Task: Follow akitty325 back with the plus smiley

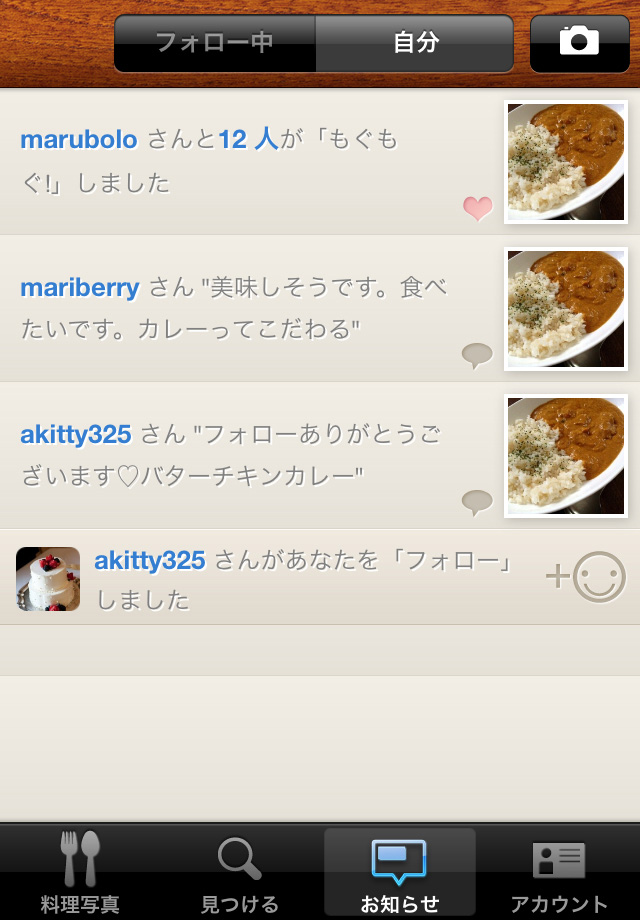Action: coord(584,577)
